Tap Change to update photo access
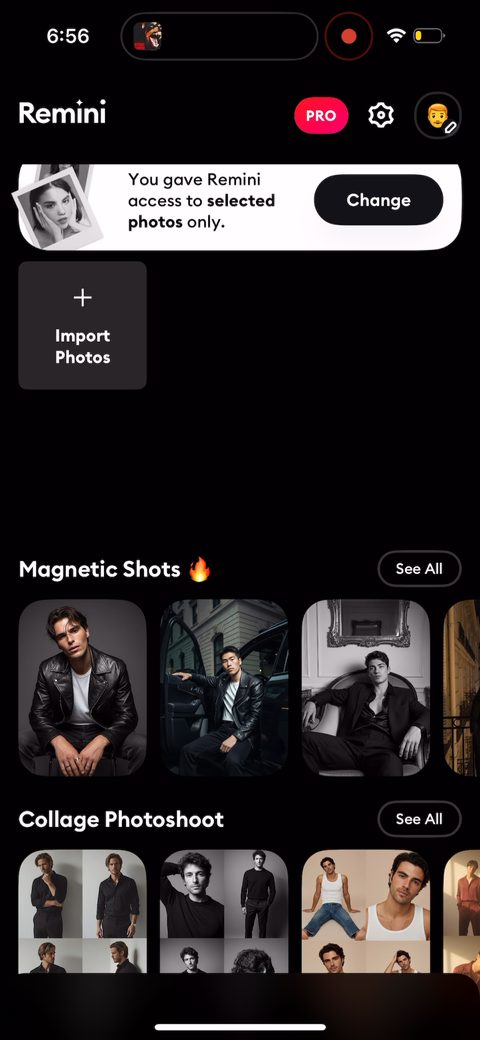This screenshot has height=1040, width=480. [378, 200]
